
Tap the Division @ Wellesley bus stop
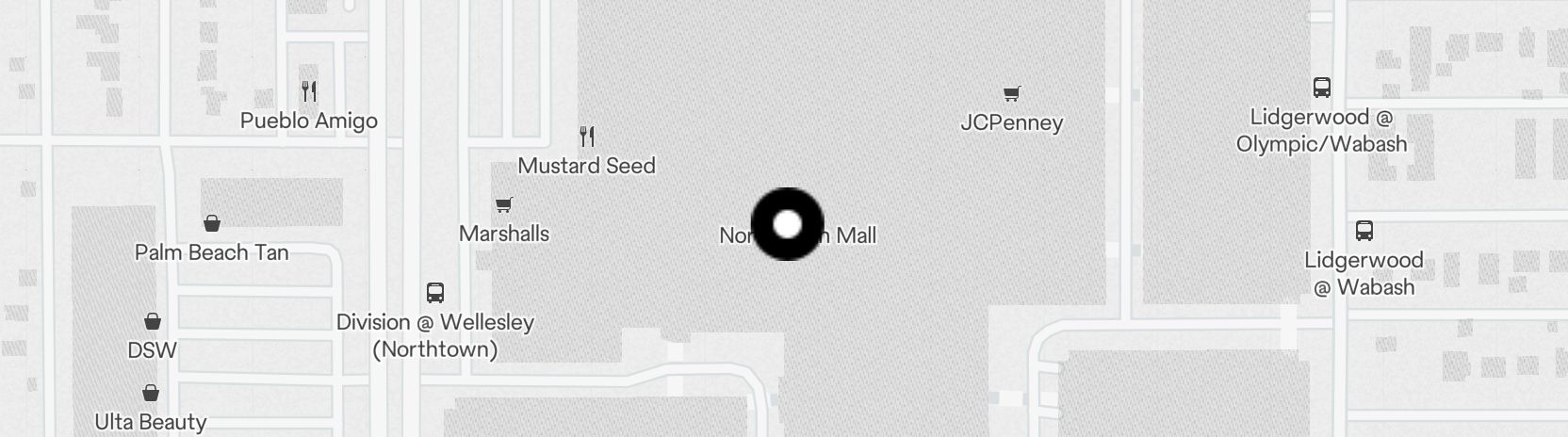click(434, 293)
